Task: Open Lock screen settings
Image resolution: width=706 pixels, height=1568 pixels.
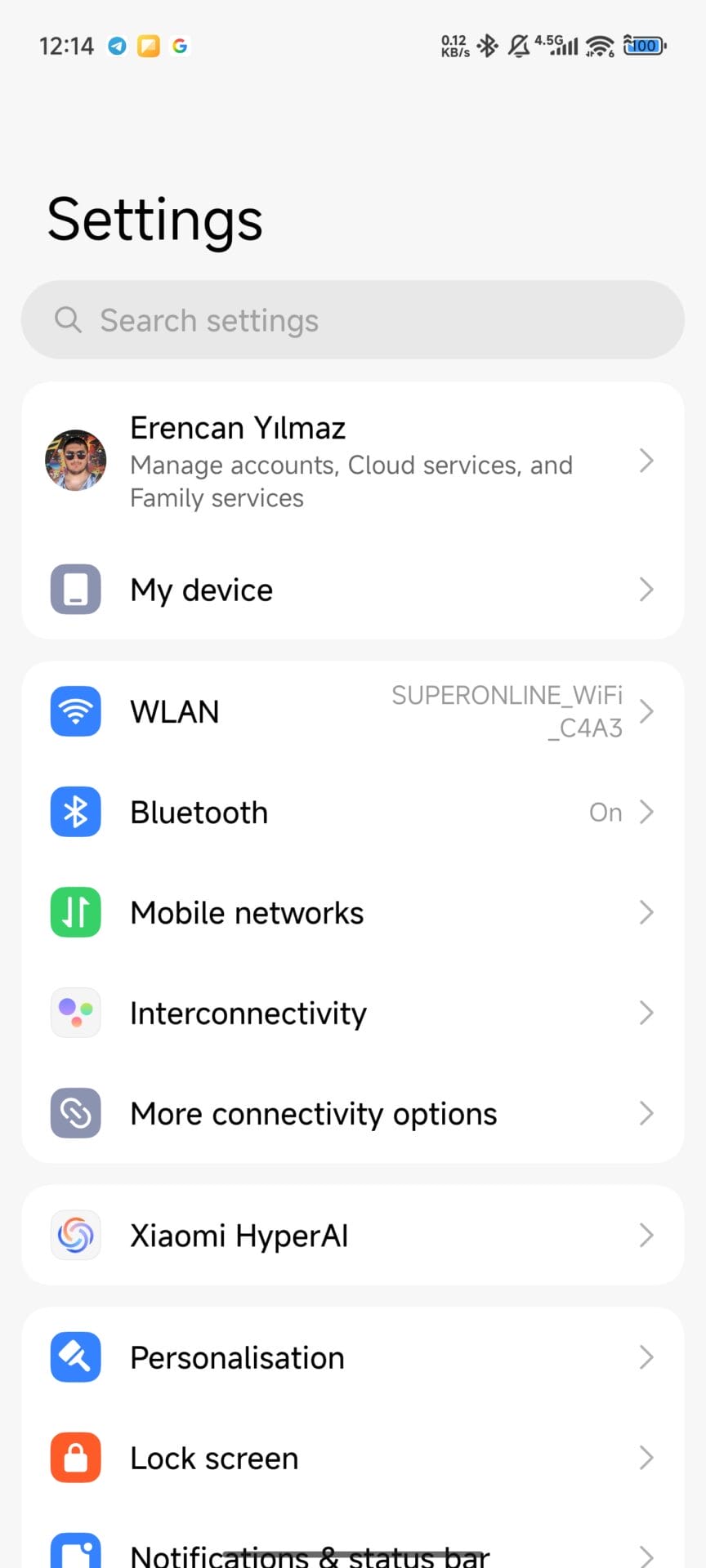Action: (x=351, y=1458)
